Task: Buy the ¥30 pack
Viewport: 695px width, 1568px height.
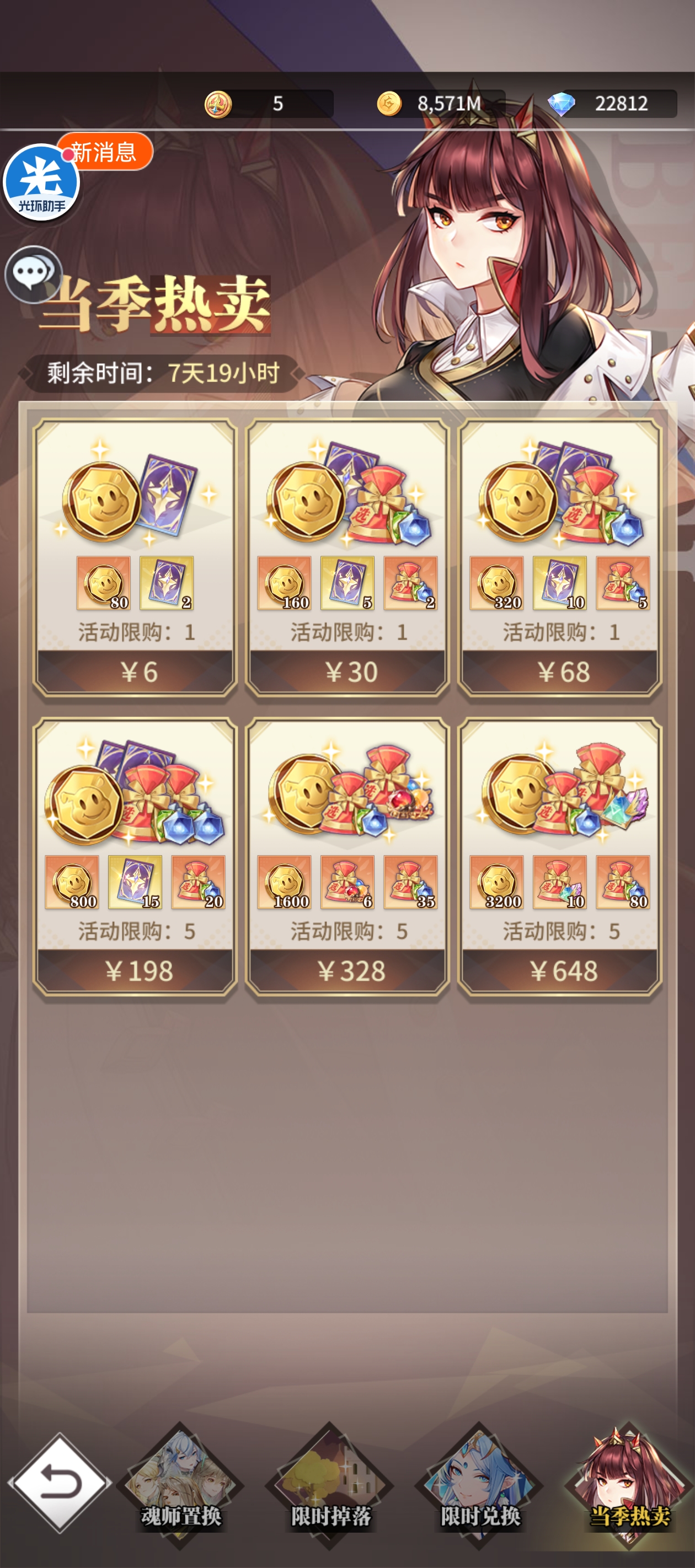Action: tap(347, 672)
